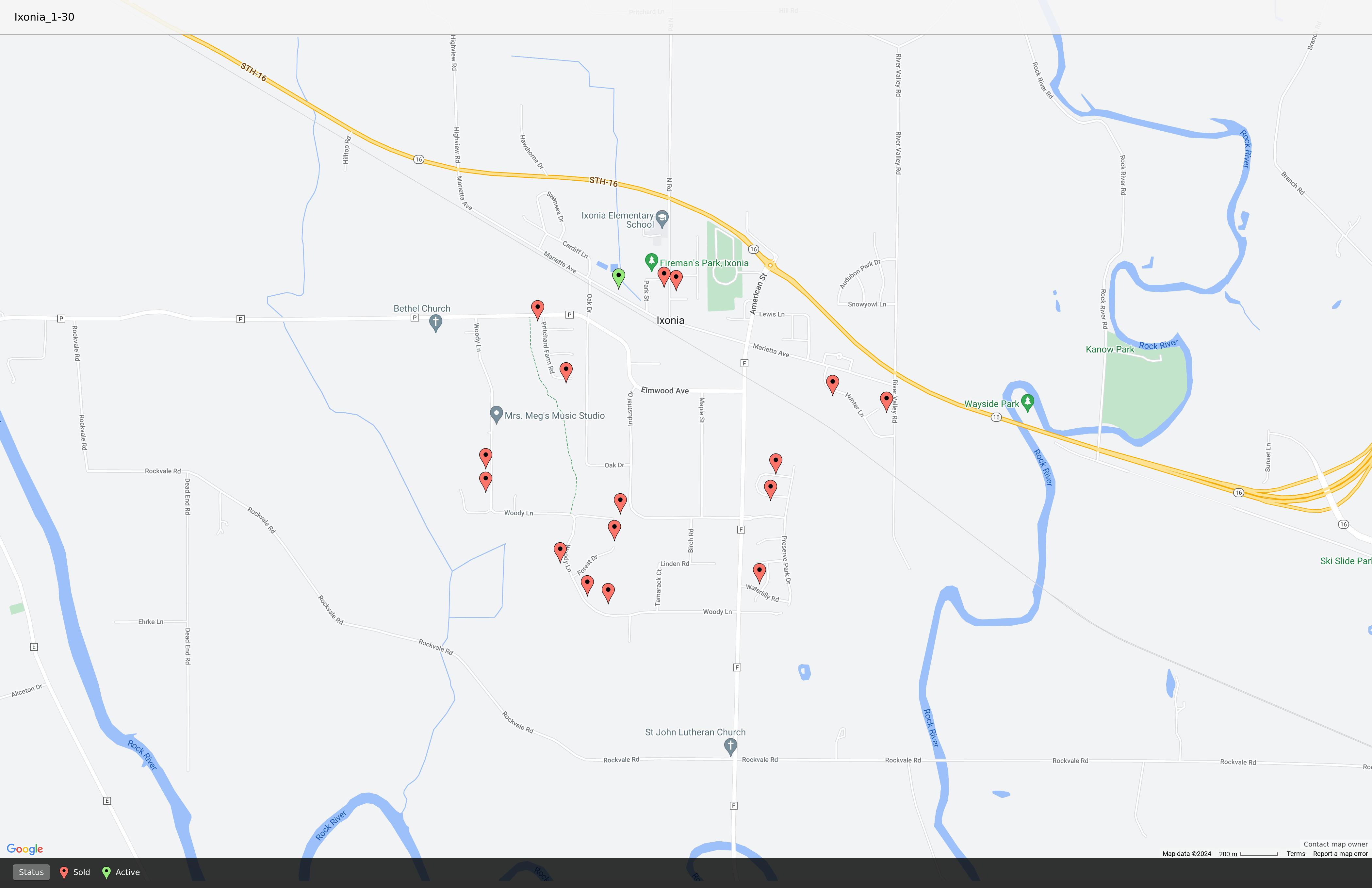
Task: Select the Wayside Park pin
Action: click(1027, 402)
